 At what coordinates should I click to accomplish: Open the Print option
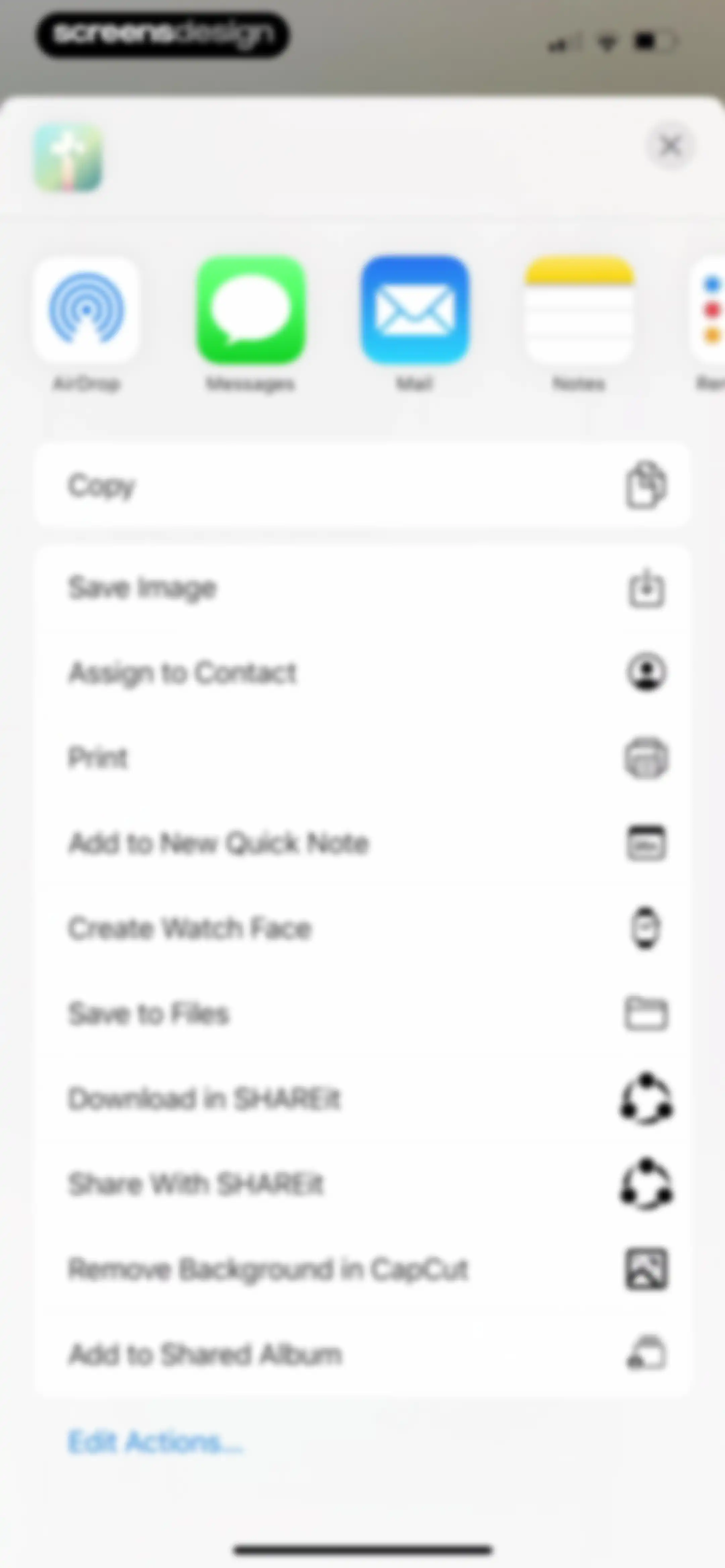[362, 758]
